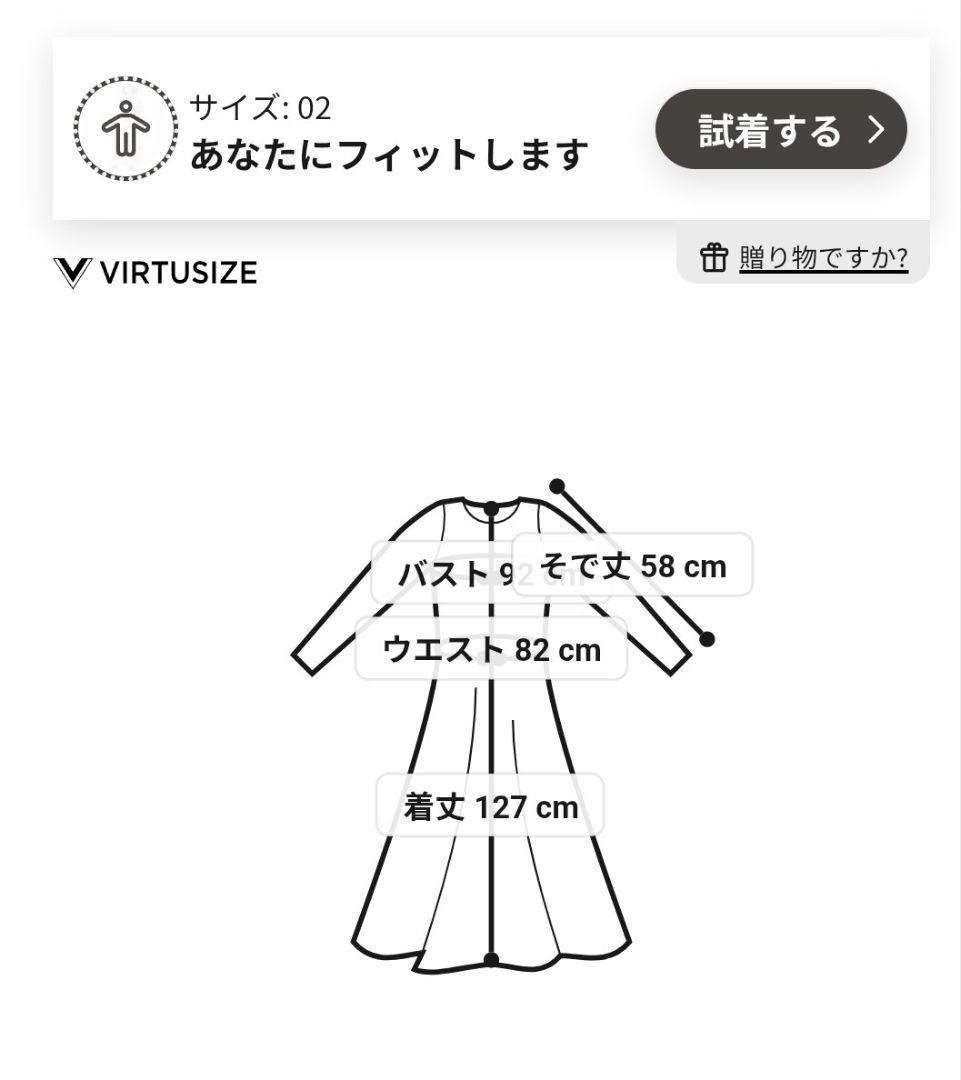The image size is (961, 1080).
Task: Click the Virtusize body silhouette icon
Action: (124, 130)
